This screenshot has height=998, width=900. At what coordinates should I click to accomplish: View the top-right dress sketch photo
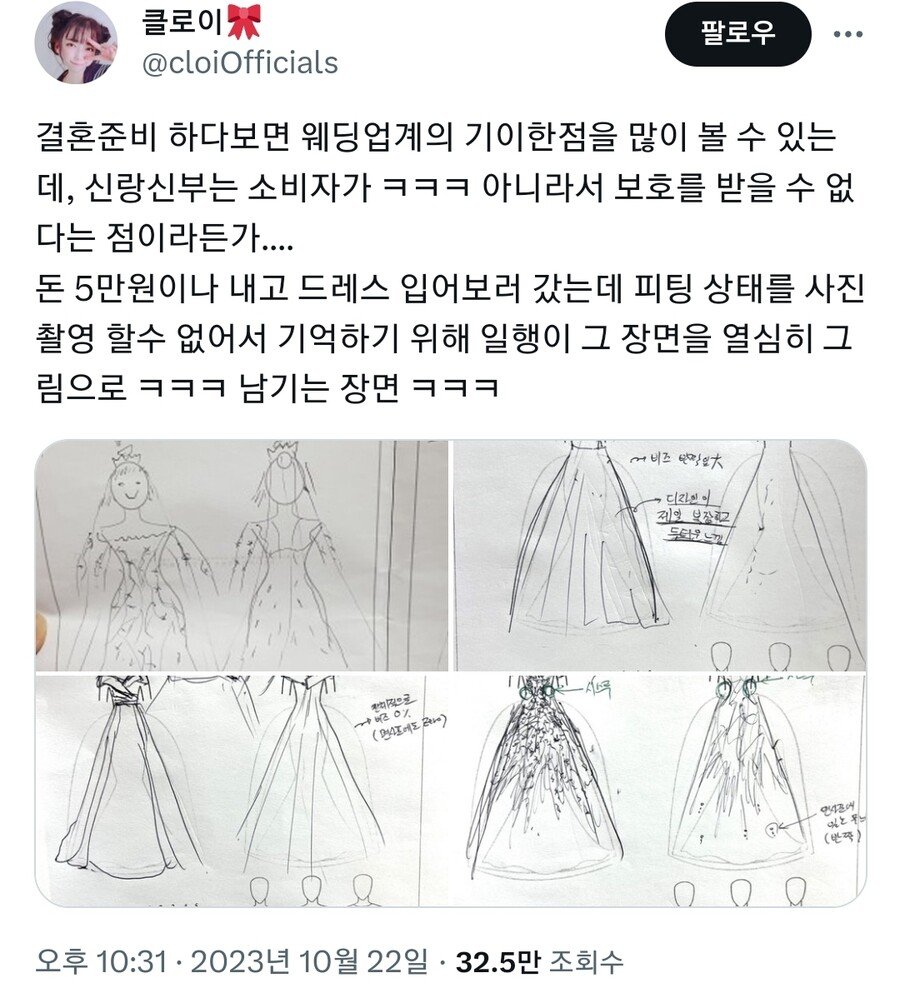pyautogui.click(x=660, y=555)
